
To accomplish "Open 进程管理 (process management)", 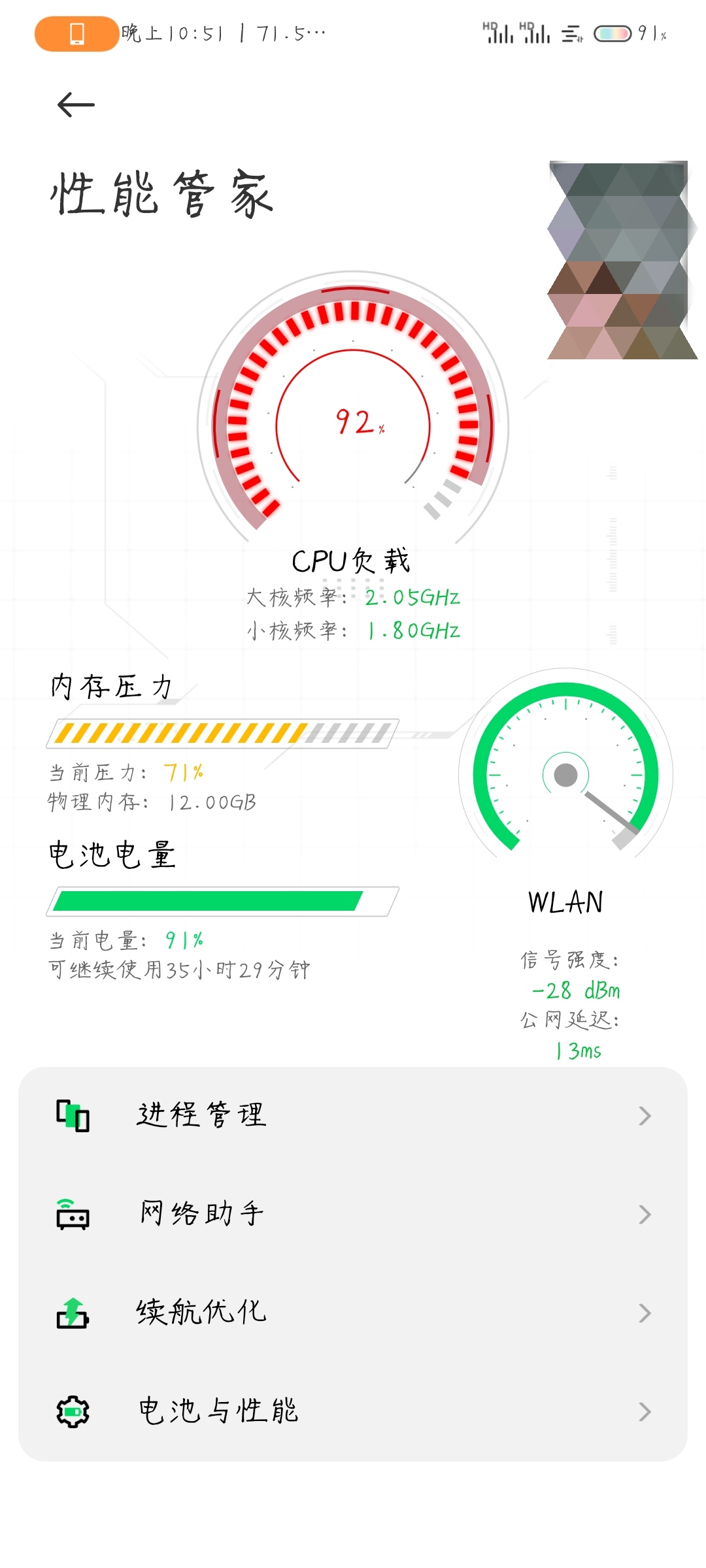I will pos(353,1116).
